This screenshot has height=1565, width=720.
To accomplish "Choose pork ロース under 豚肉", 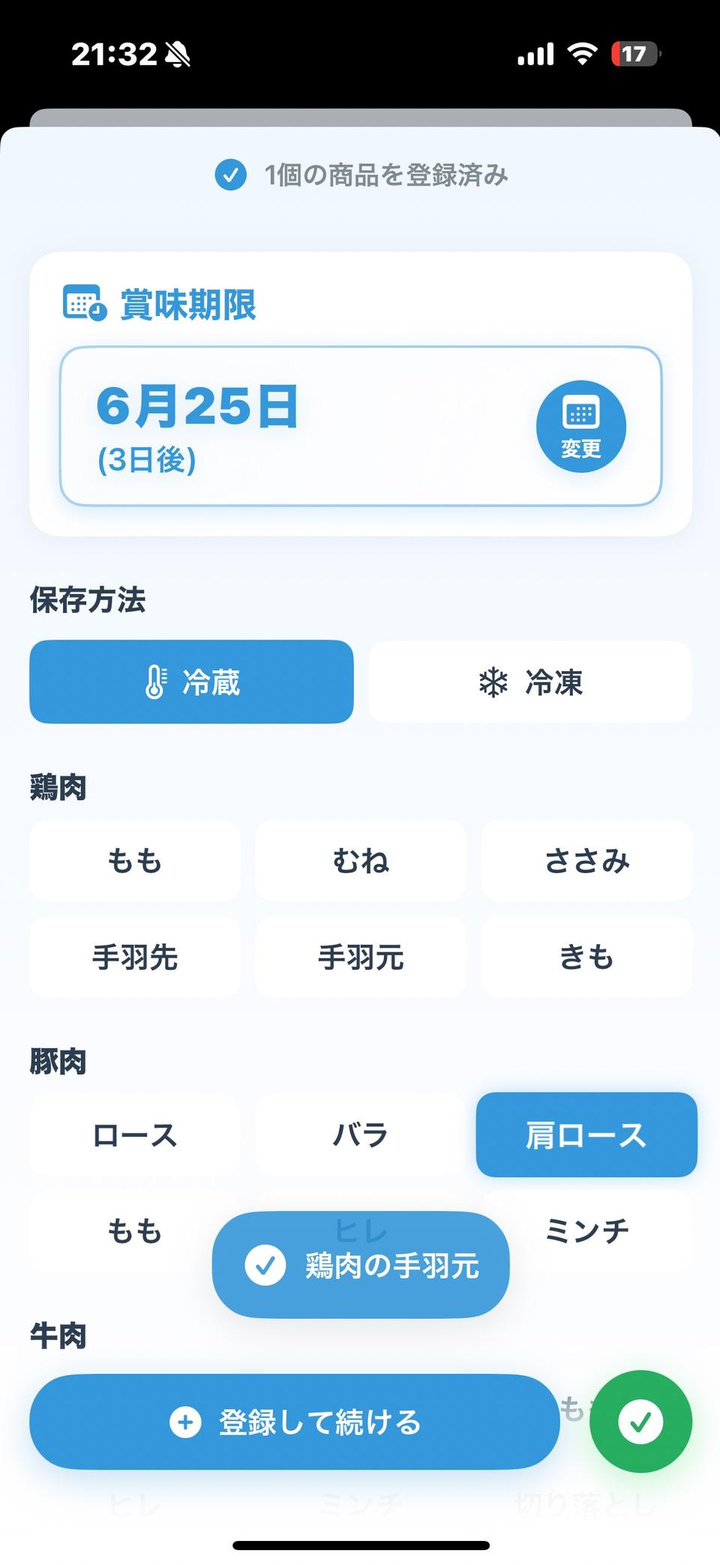I will pyautogui.click(x=135, y=1134).
